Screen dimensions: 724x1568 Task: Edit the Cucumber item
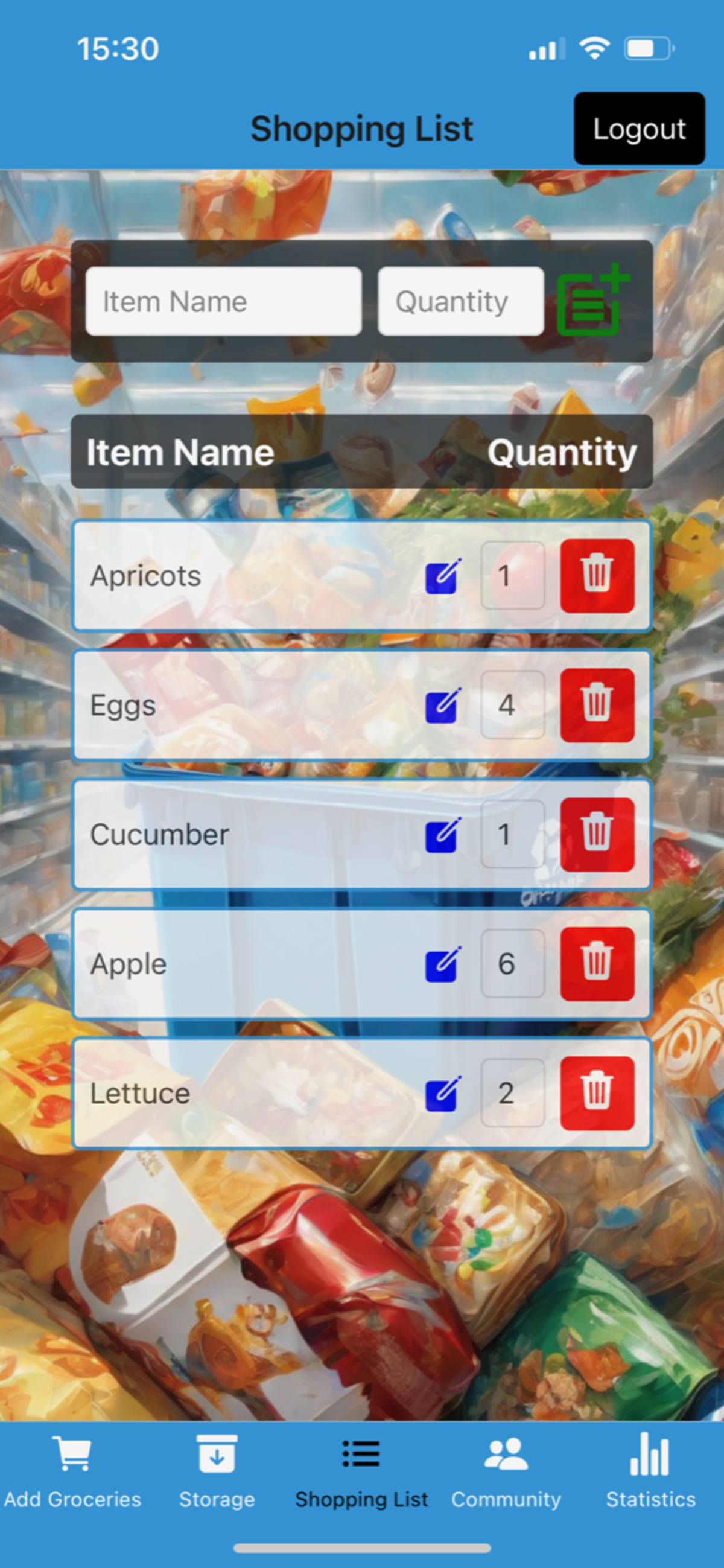pyautogui.click(x=443, y=835)
